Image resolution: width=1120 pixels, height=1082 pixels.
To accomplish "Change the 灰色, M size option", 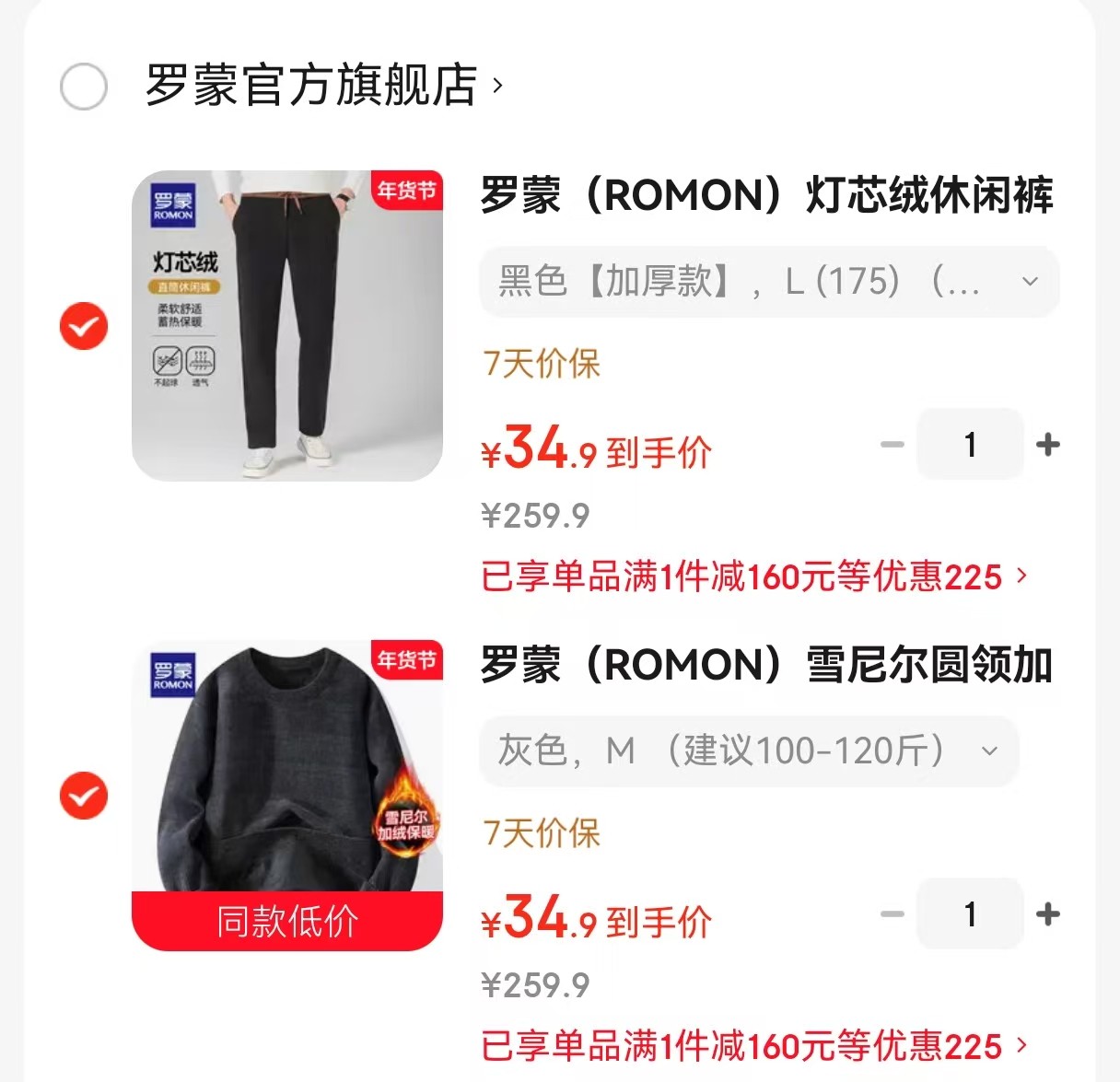I will click(x=748, y=751).
